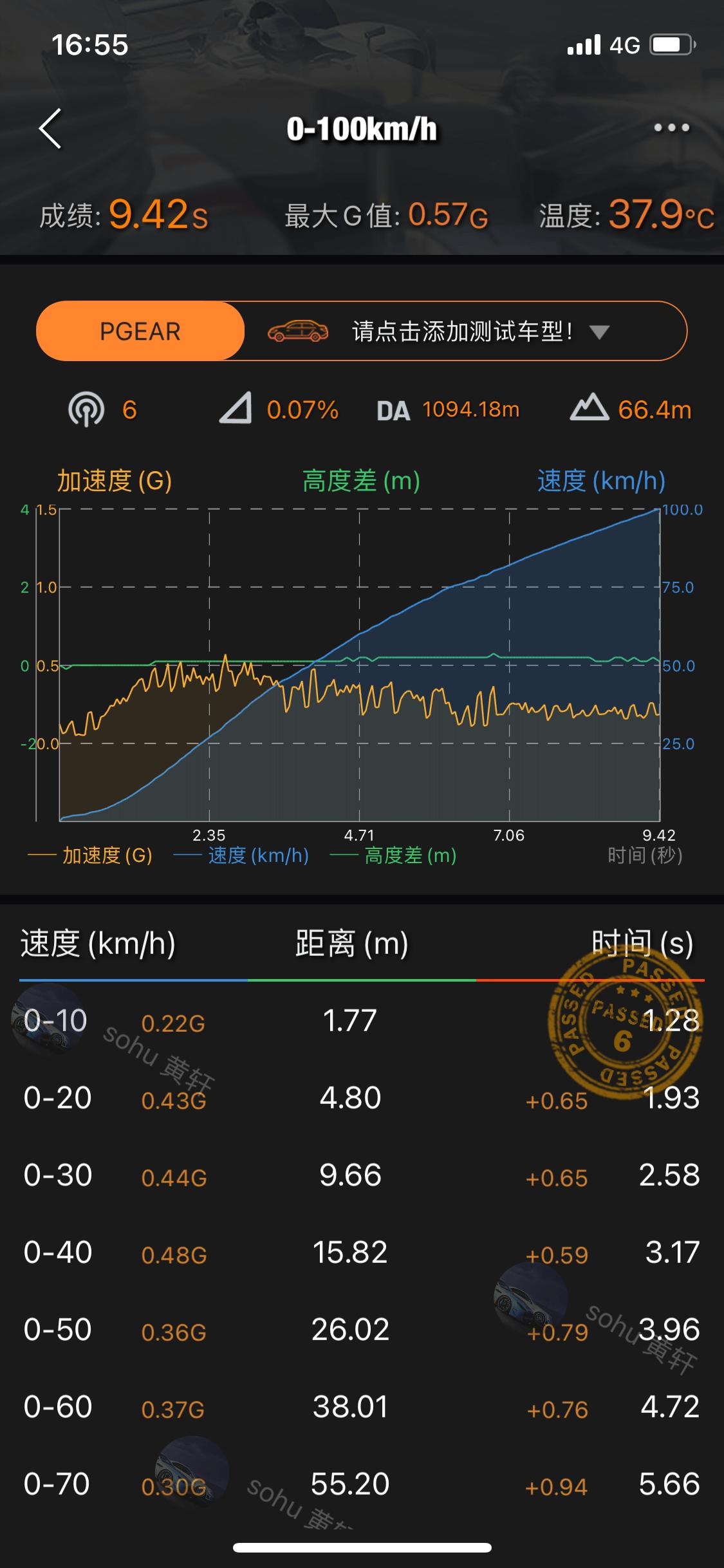
Task: Tap the down triangle beside test model text
Action: (599, 331)
